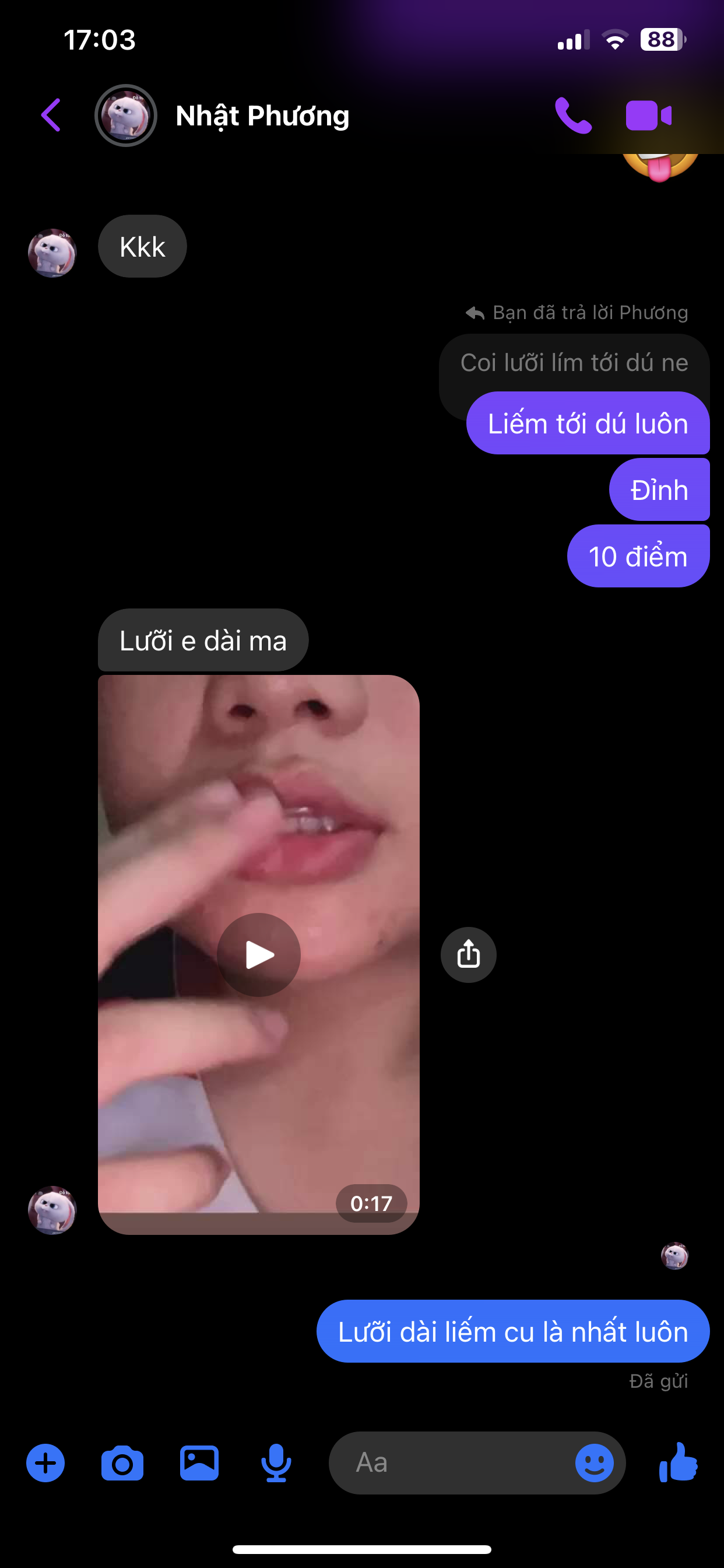
Task: Start a video call with Nhật Phương
Action: point(649,115)
